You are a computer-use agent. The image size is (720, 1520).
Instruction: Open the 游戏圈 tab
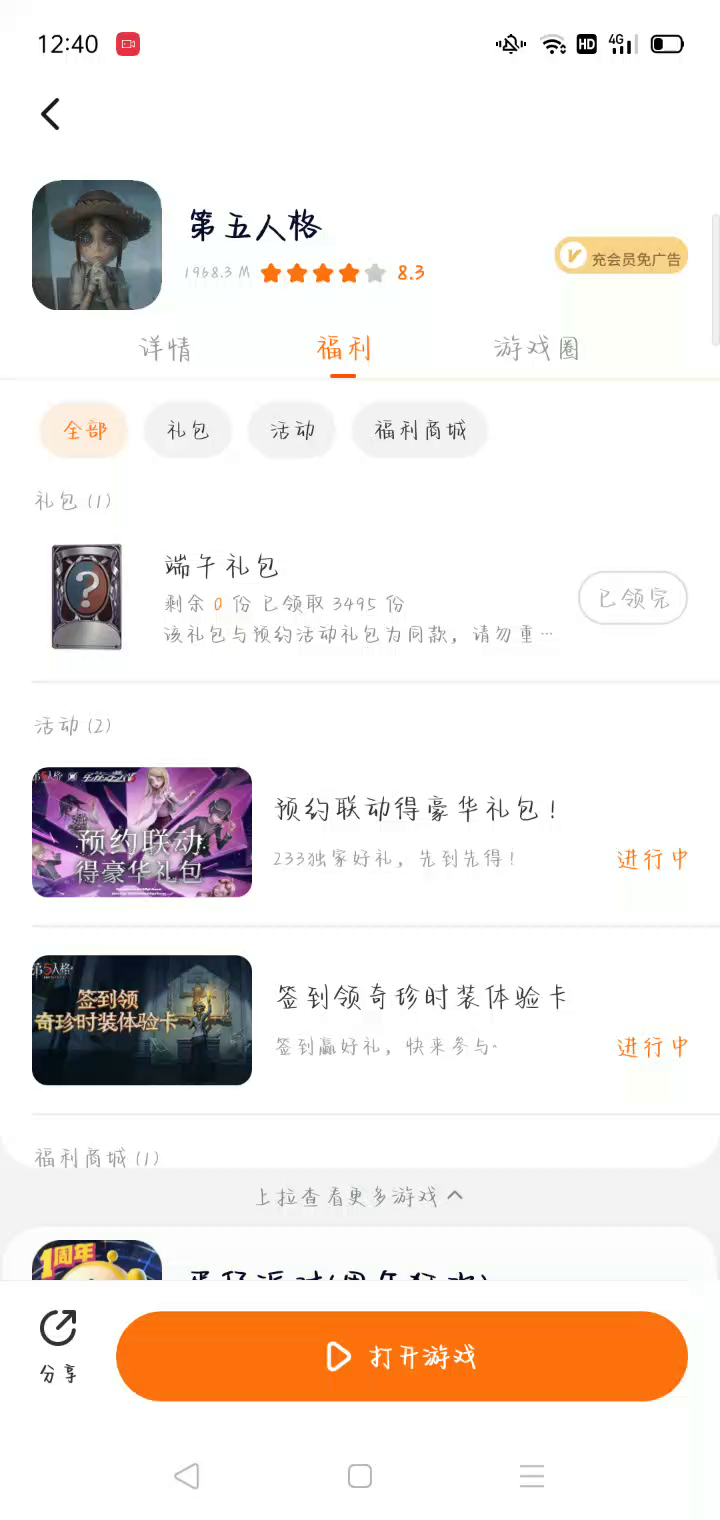(536, 348)
